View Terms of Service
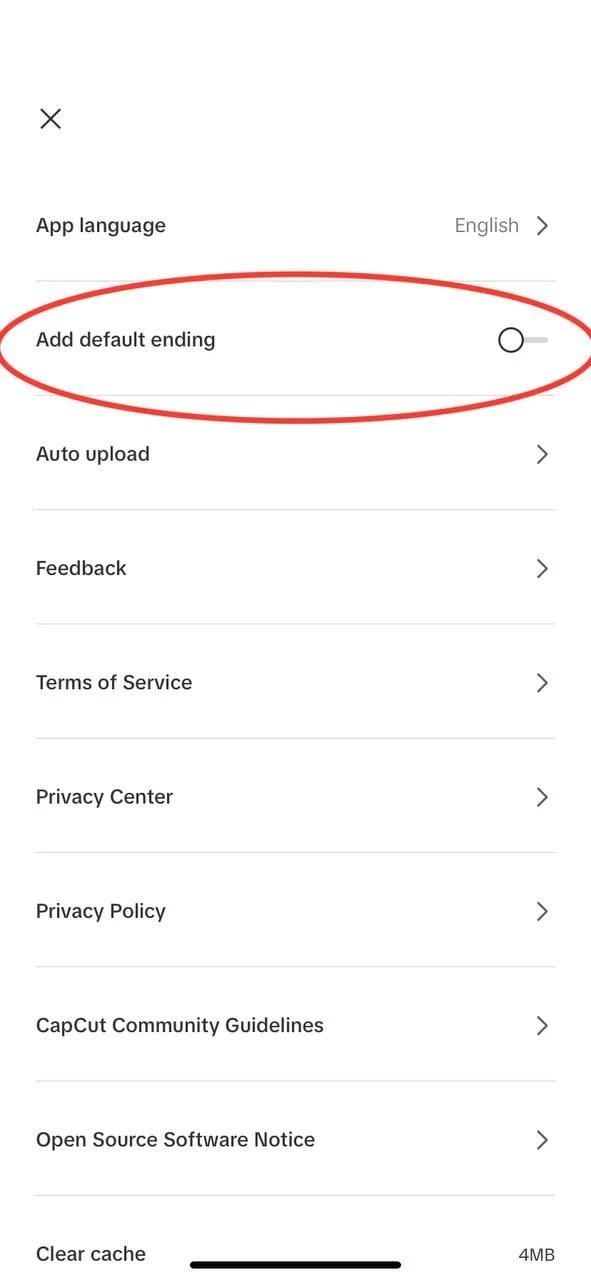Screen dimensions: 591x1280 click(x=295, y=682)
